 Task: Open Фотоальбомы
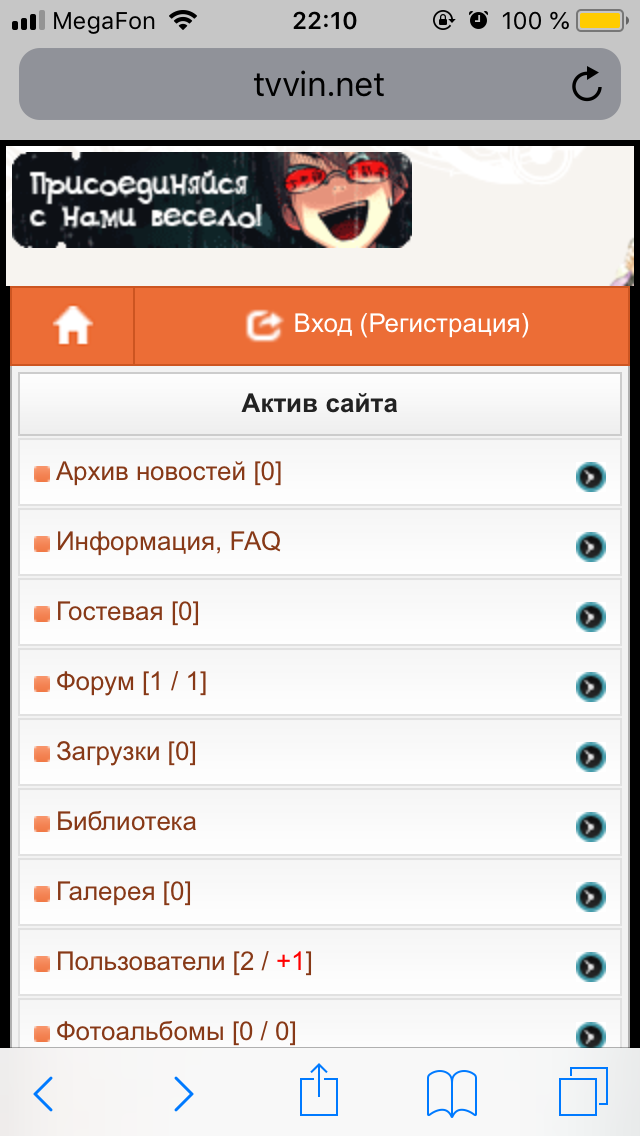pos(320,1024)
